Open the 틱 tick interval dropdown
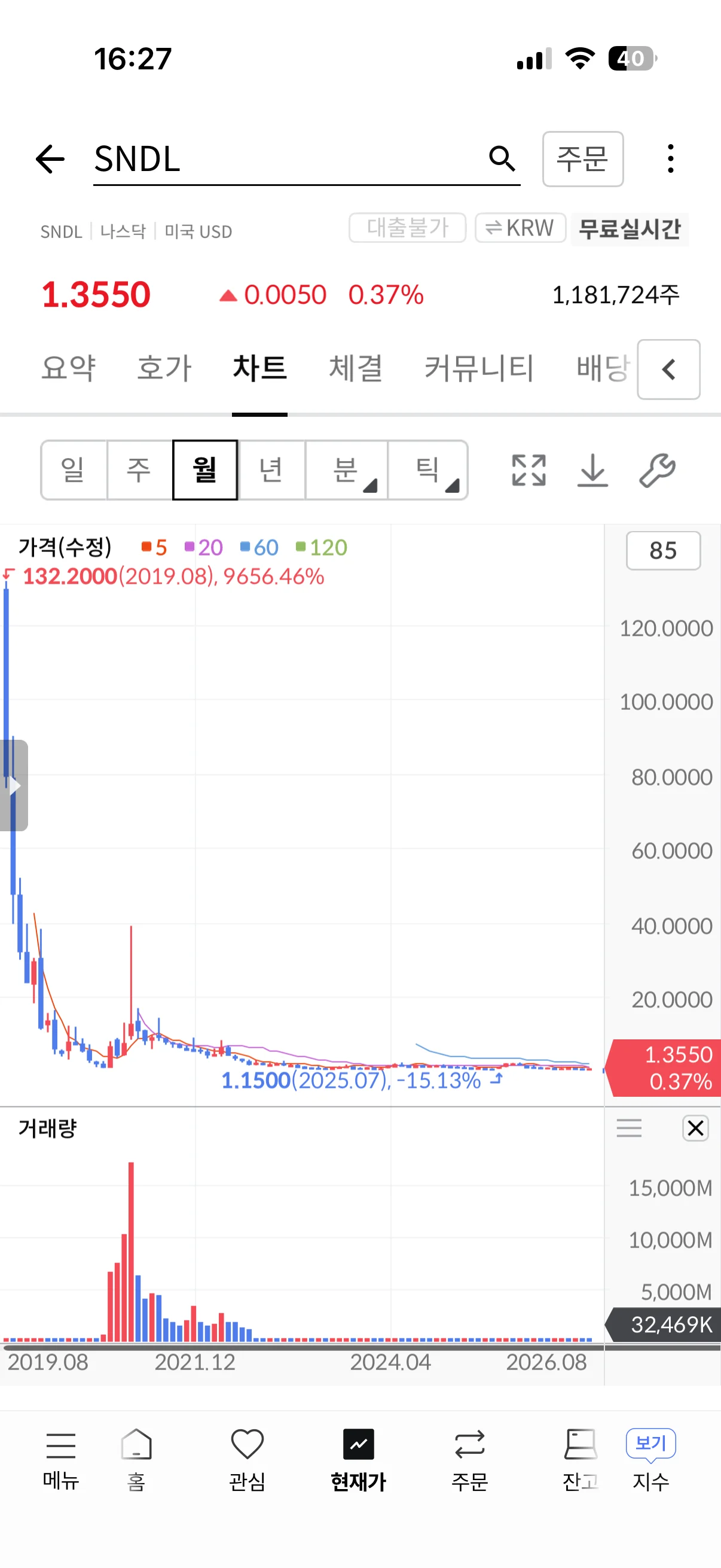Screen dimensions: 721x1568 427,470
